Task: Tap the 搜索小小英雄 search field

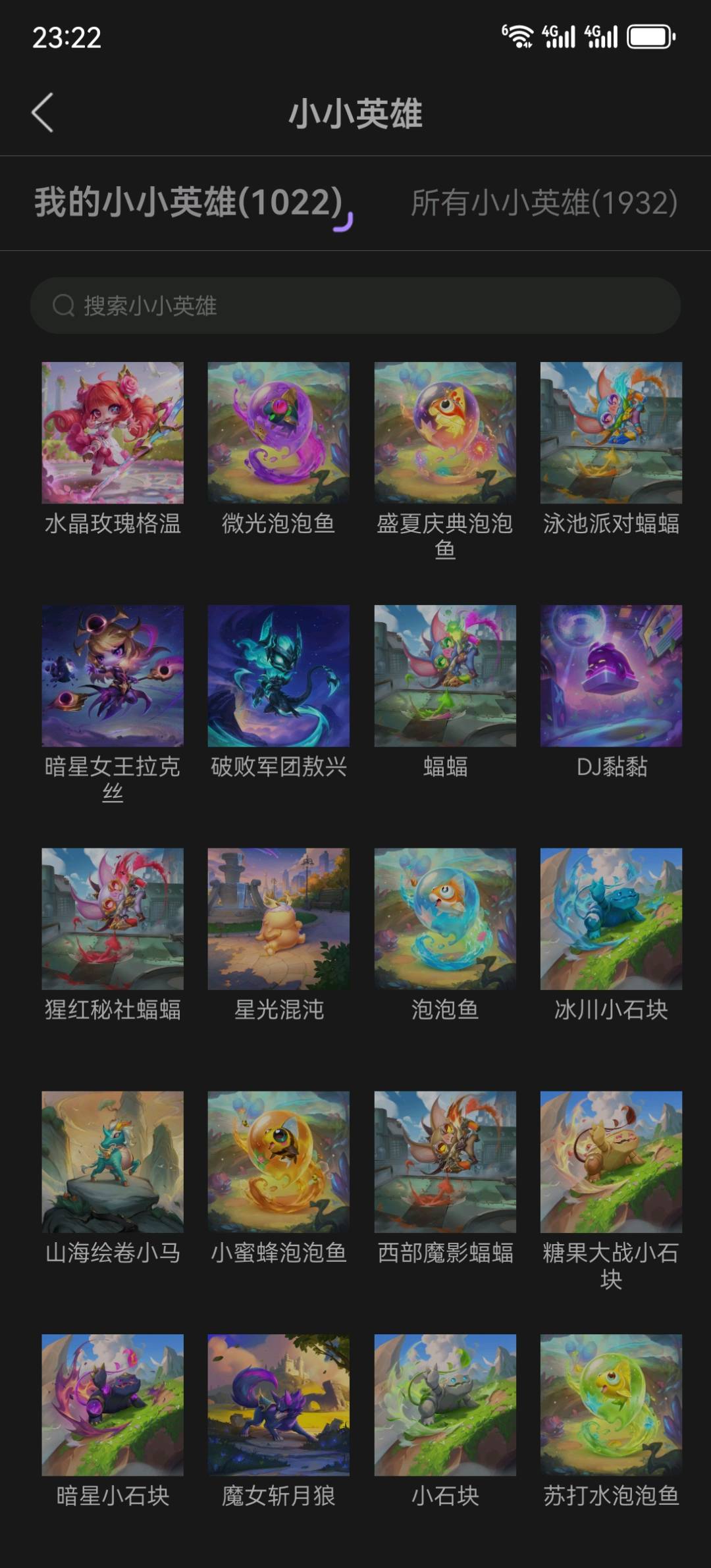Action: (355, 305)
